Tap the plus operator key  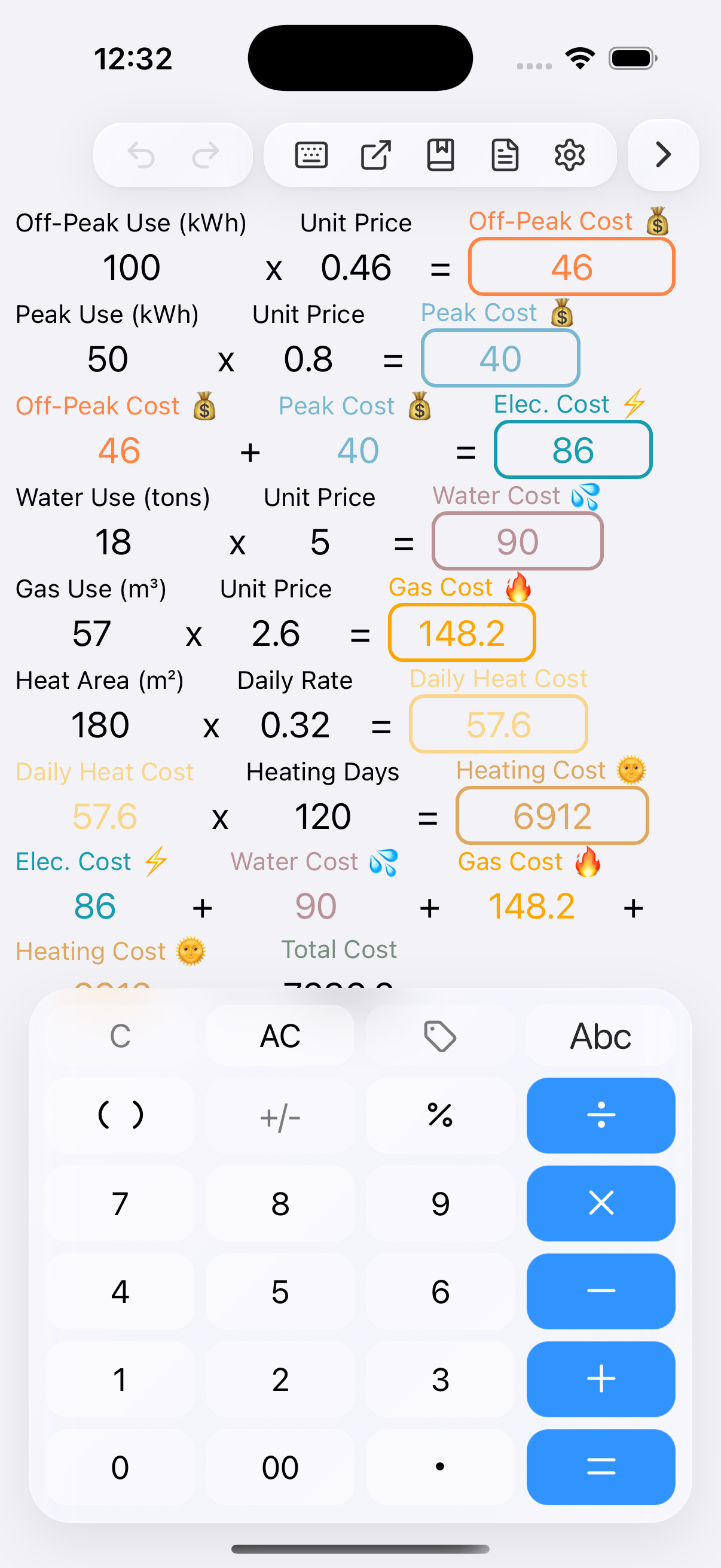[600, 1378]
